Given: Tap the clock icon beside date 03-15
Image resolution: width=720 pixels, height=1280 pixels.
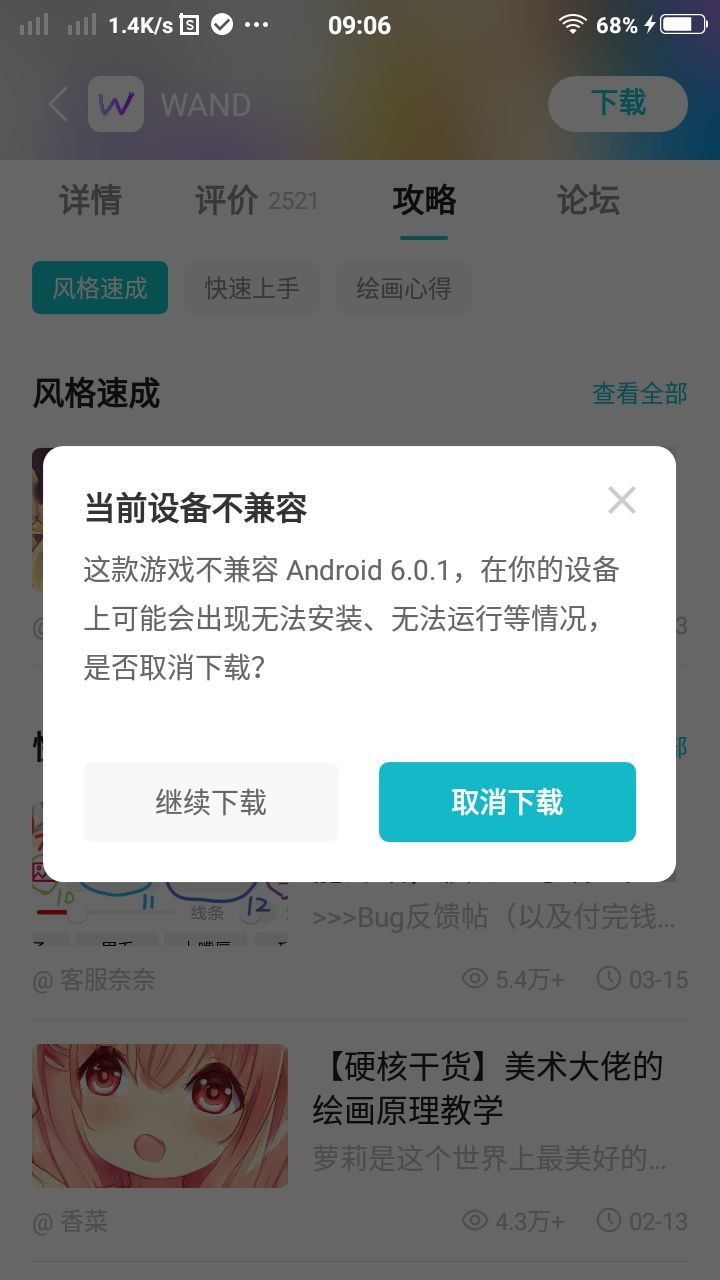Looking at the screenshot, I should pos(610,978).
